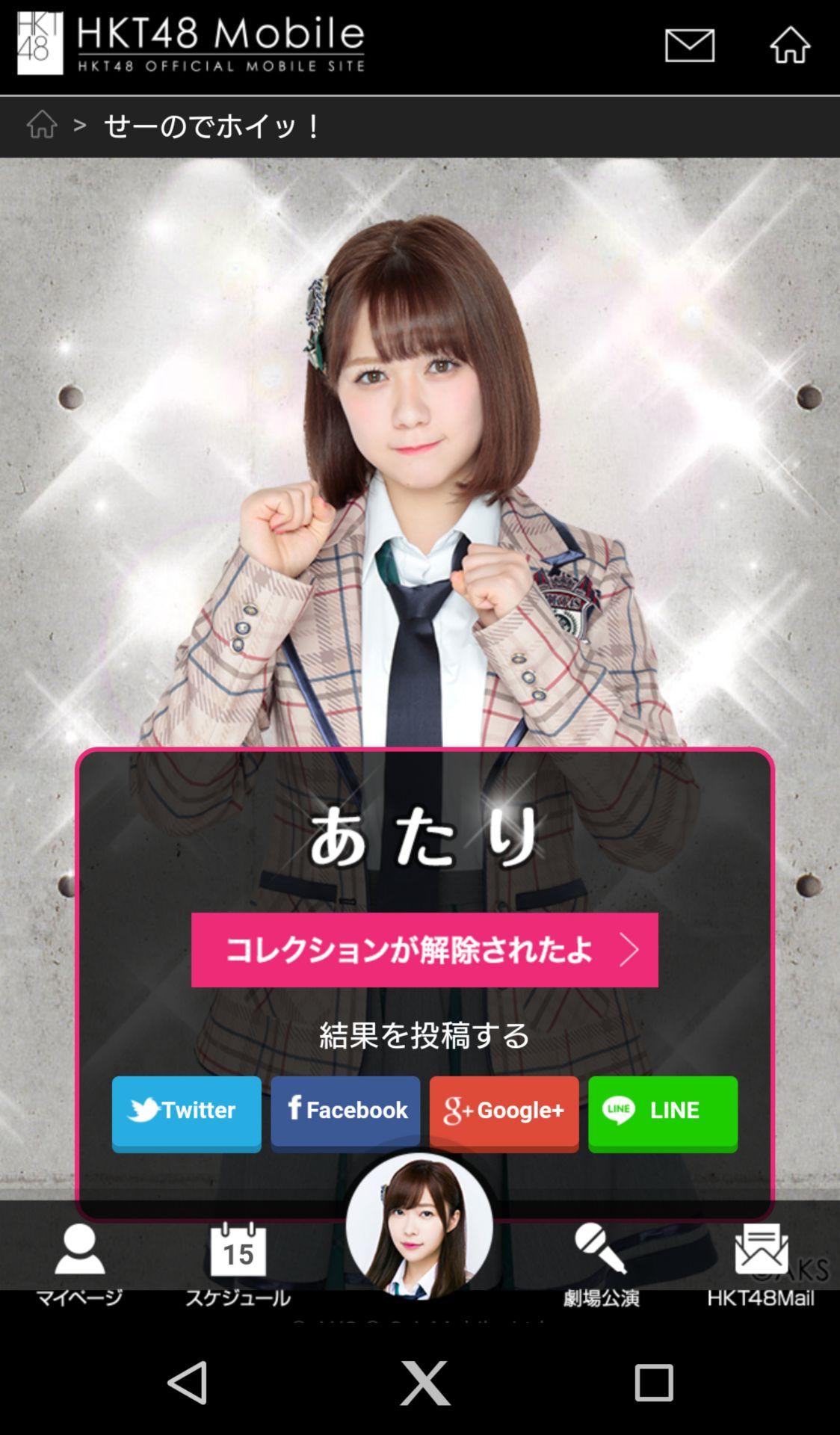Tap the HKT48 Mobile logo
840x1435 pixels.
pyautogui.click(x=191, y=43)
